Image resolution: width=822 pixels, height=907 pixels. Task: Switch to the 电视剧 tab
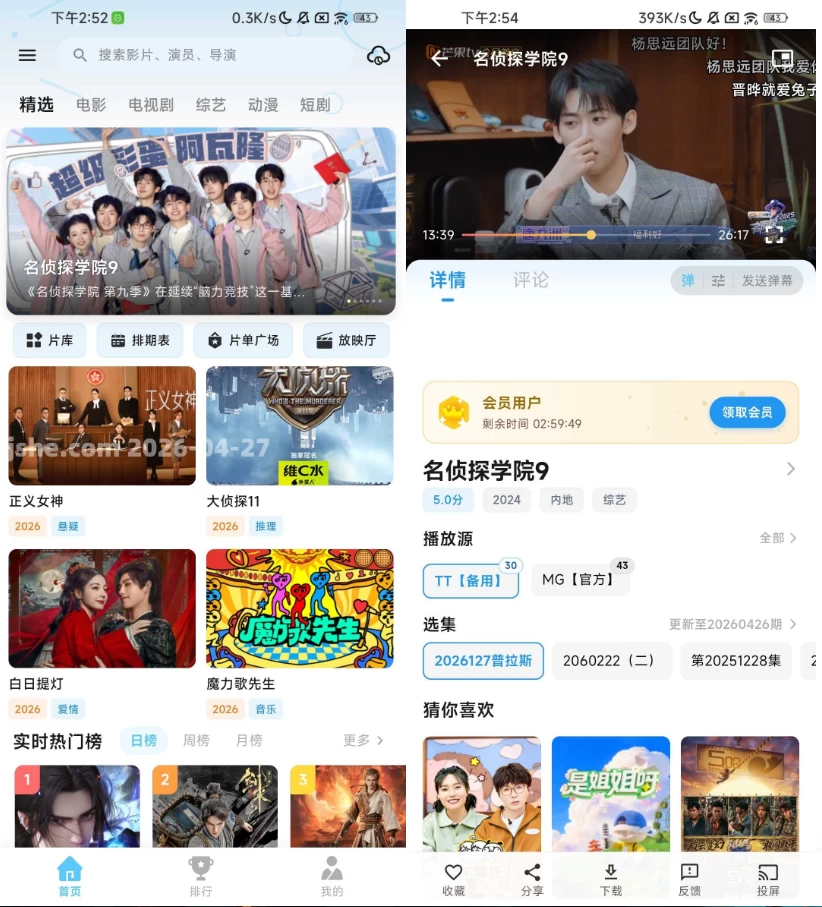[x=150, y=104]
